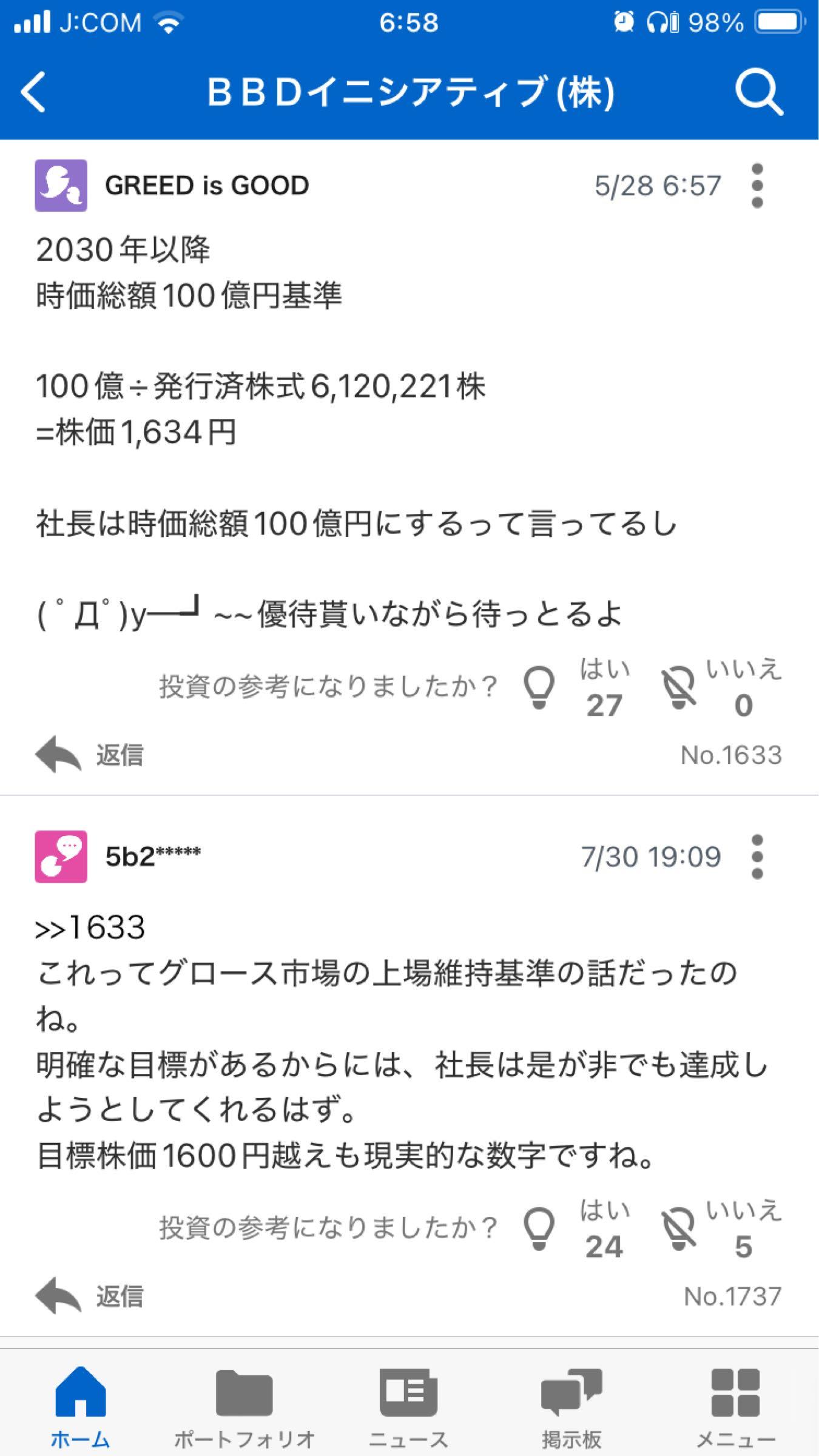Screen dimensions: 819x1456
Task: Vote はい on post No.1633
Action: (540, 688)
